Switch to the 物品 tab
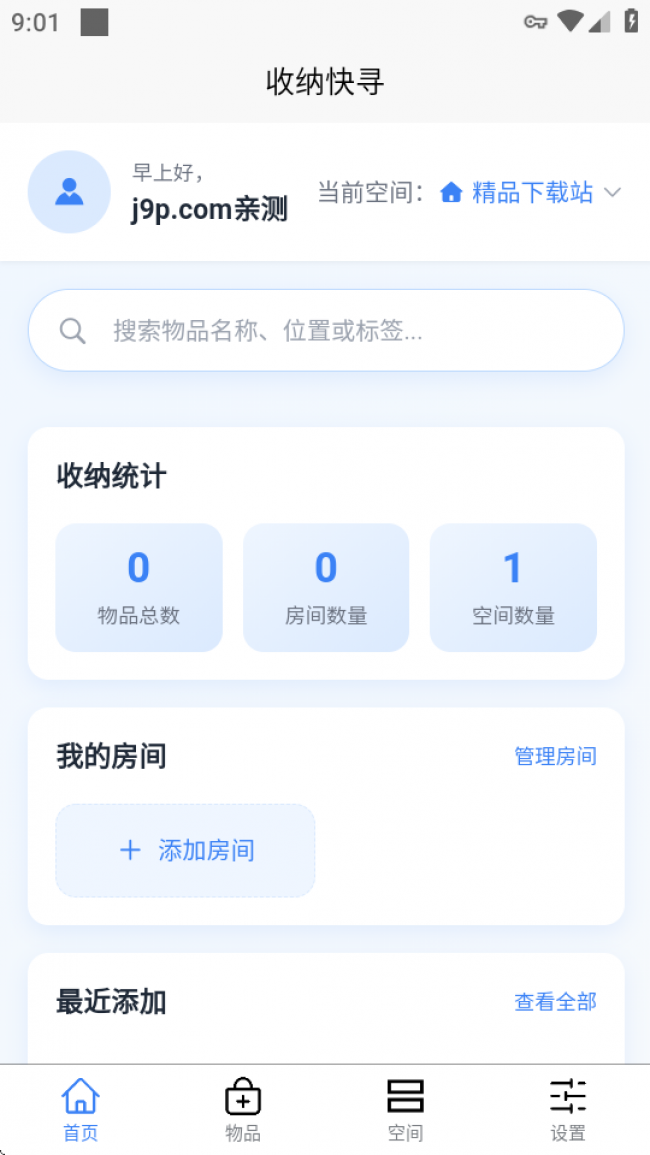This screenshot has width=650, height=1155. [x=243, y=1109]
